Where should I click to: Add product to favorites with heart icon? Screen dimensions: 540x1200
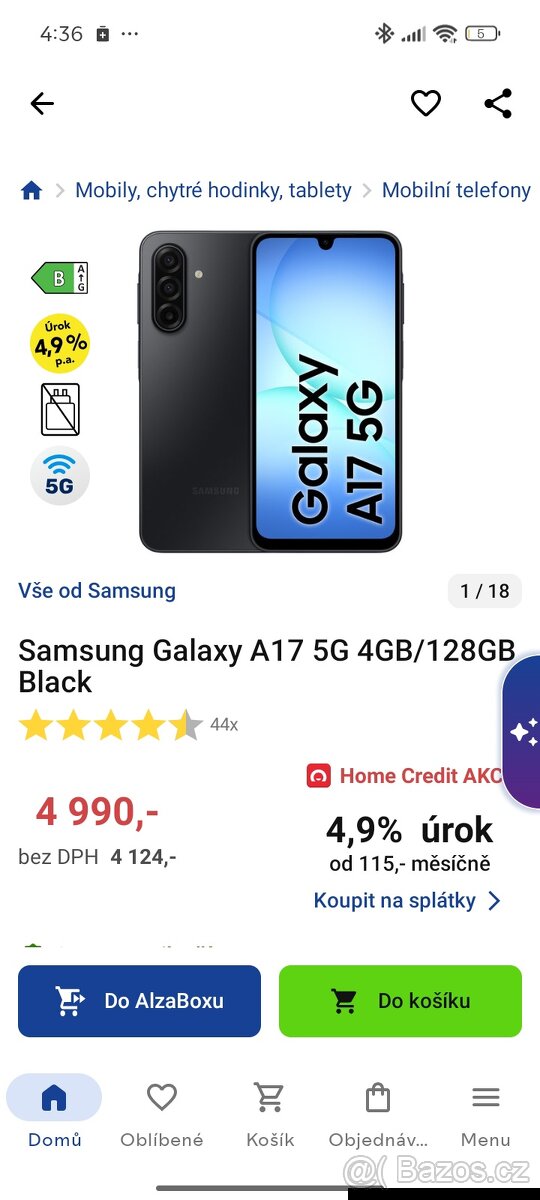coord(426,103)
